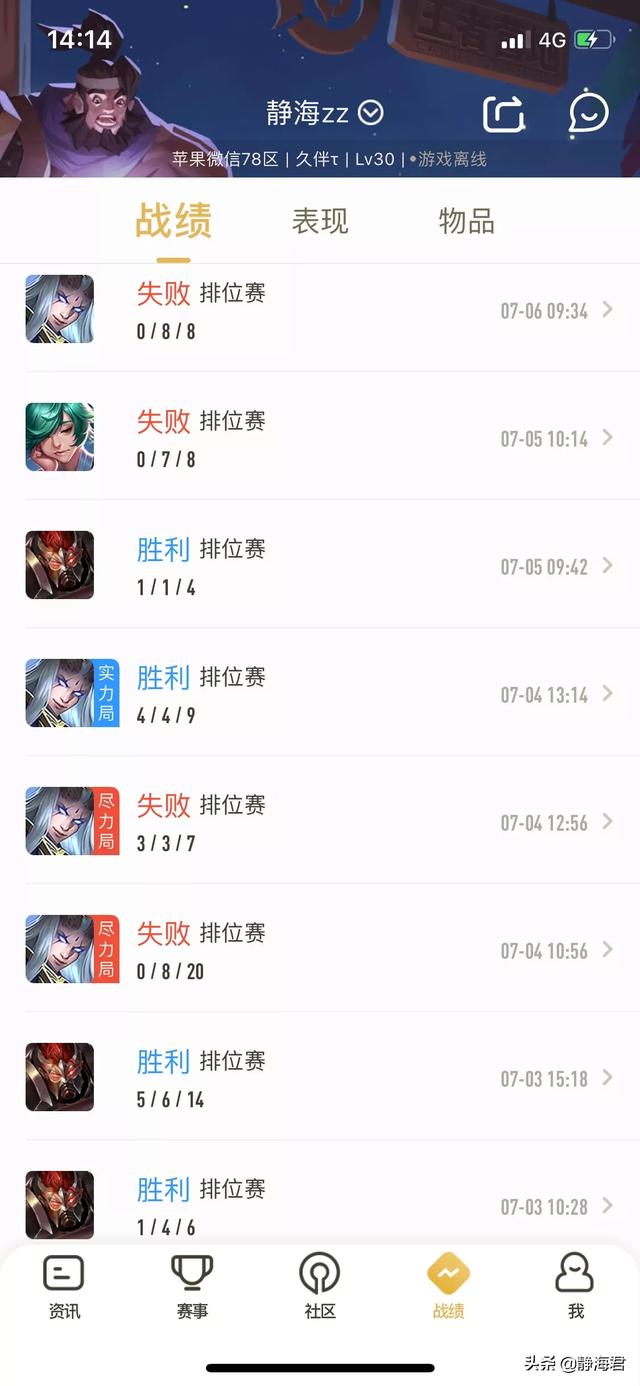Select the 战绩 top tab
The height and width of the screenshot is (1386, 640).
174,221
